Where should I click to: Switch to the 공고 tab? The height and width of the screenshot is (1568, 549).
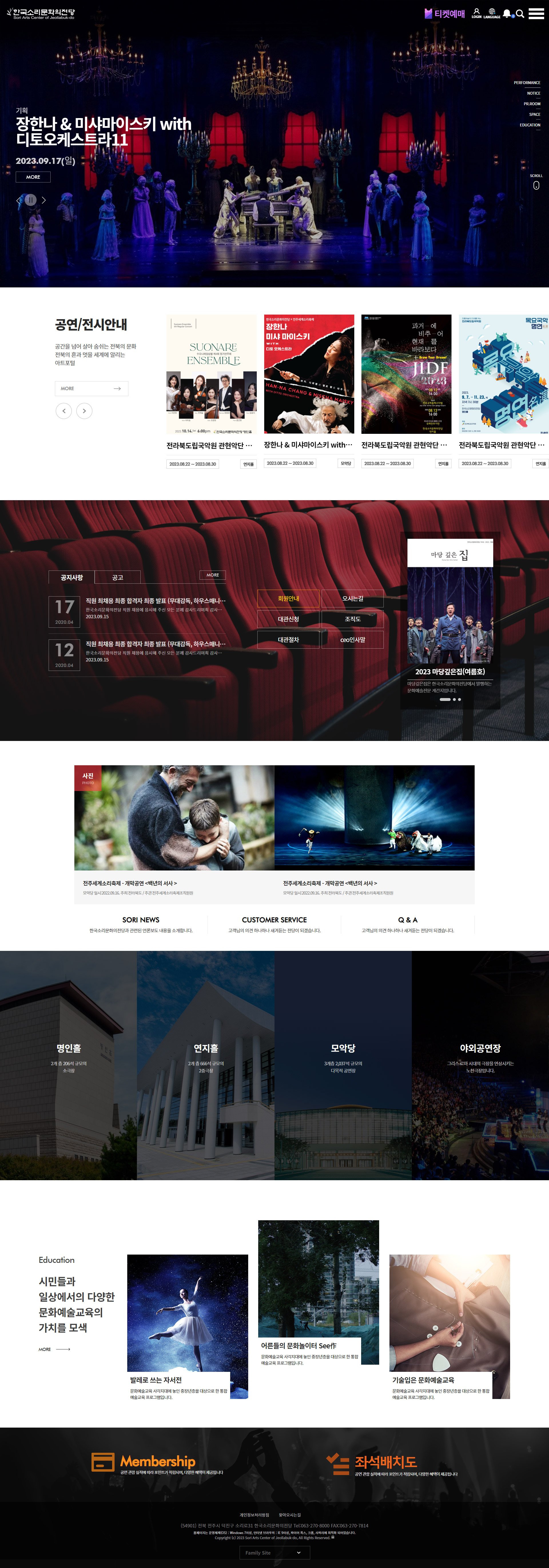(118, 577)
